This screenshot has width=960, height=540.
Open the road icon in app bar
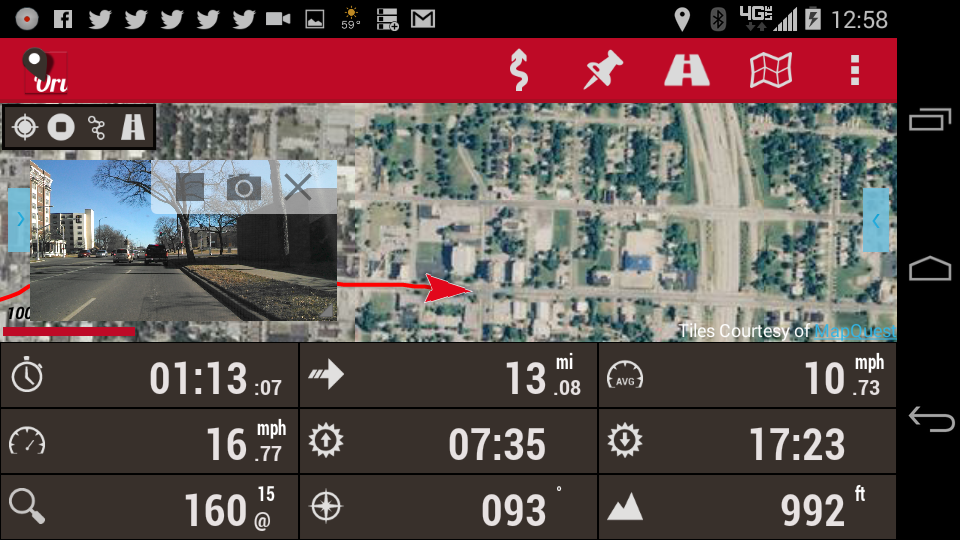687,70
